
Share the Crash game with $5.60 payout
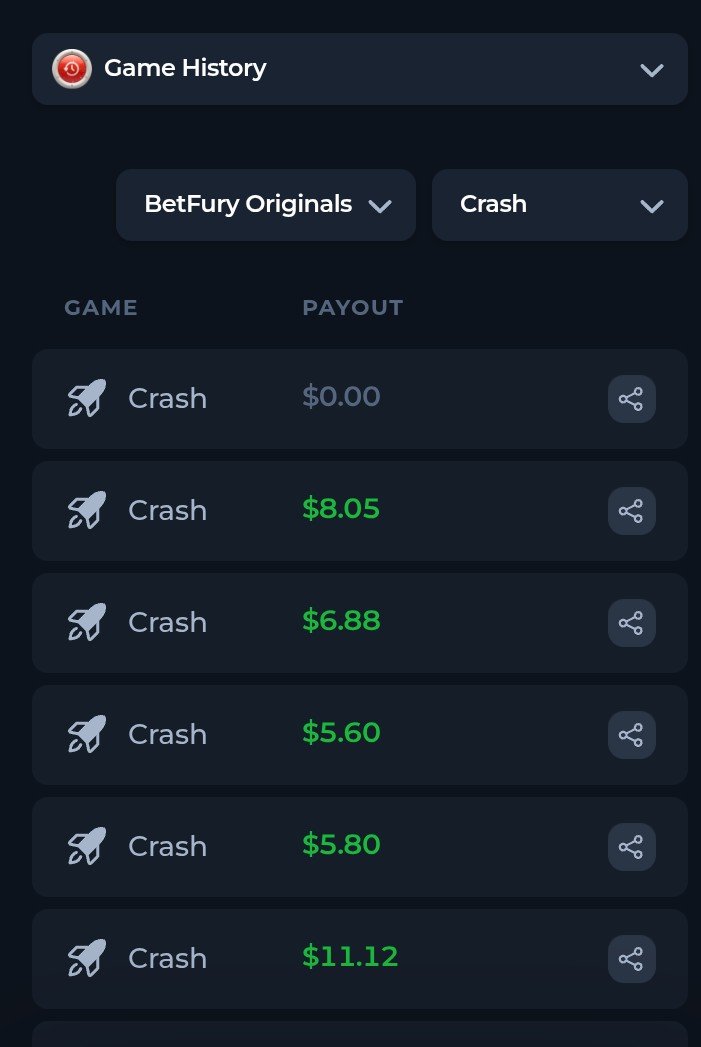point(631,735)
